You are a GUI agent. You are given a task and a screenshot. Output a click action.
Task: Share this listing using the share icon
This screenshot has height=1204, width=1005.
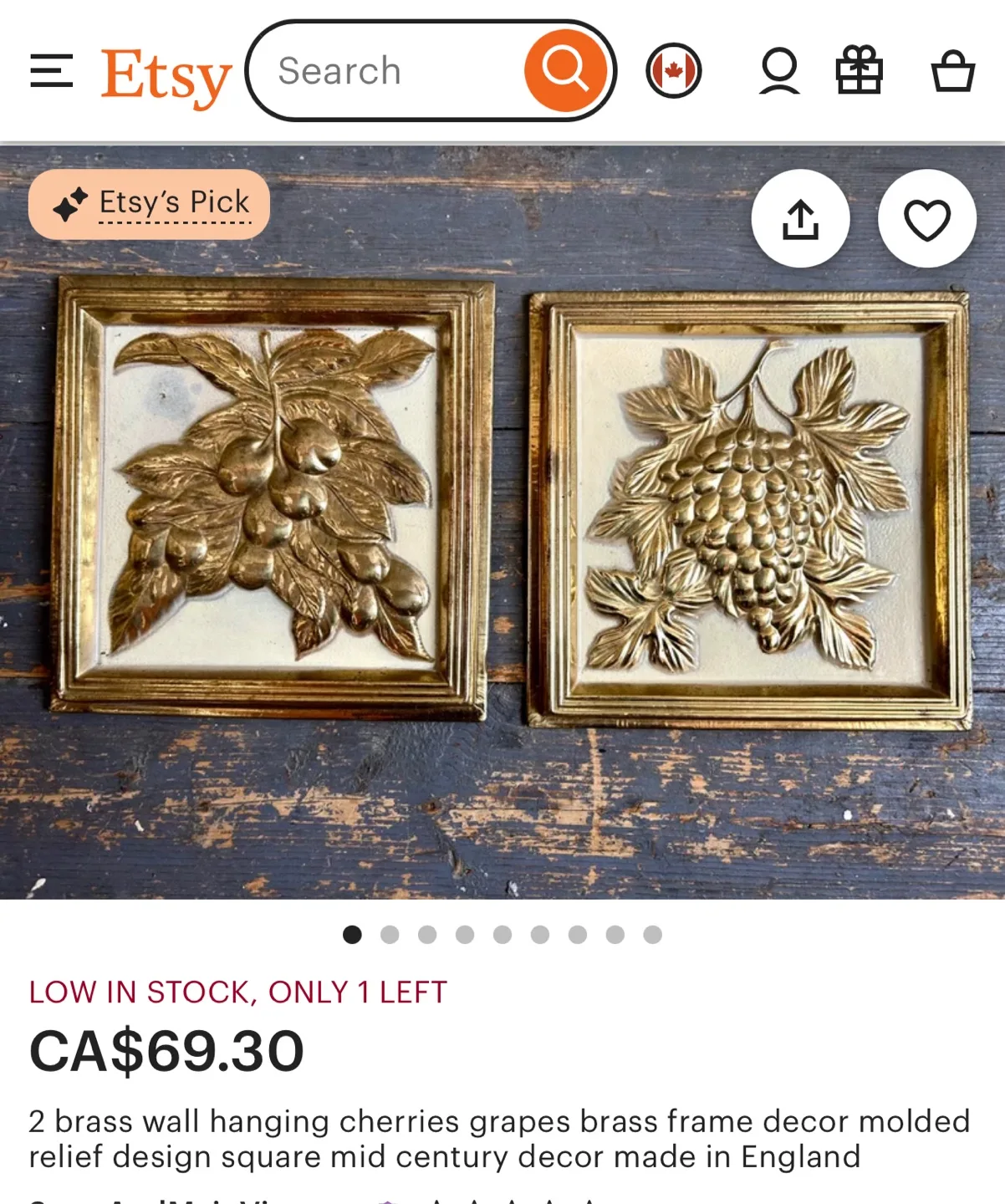click(800, 217)
